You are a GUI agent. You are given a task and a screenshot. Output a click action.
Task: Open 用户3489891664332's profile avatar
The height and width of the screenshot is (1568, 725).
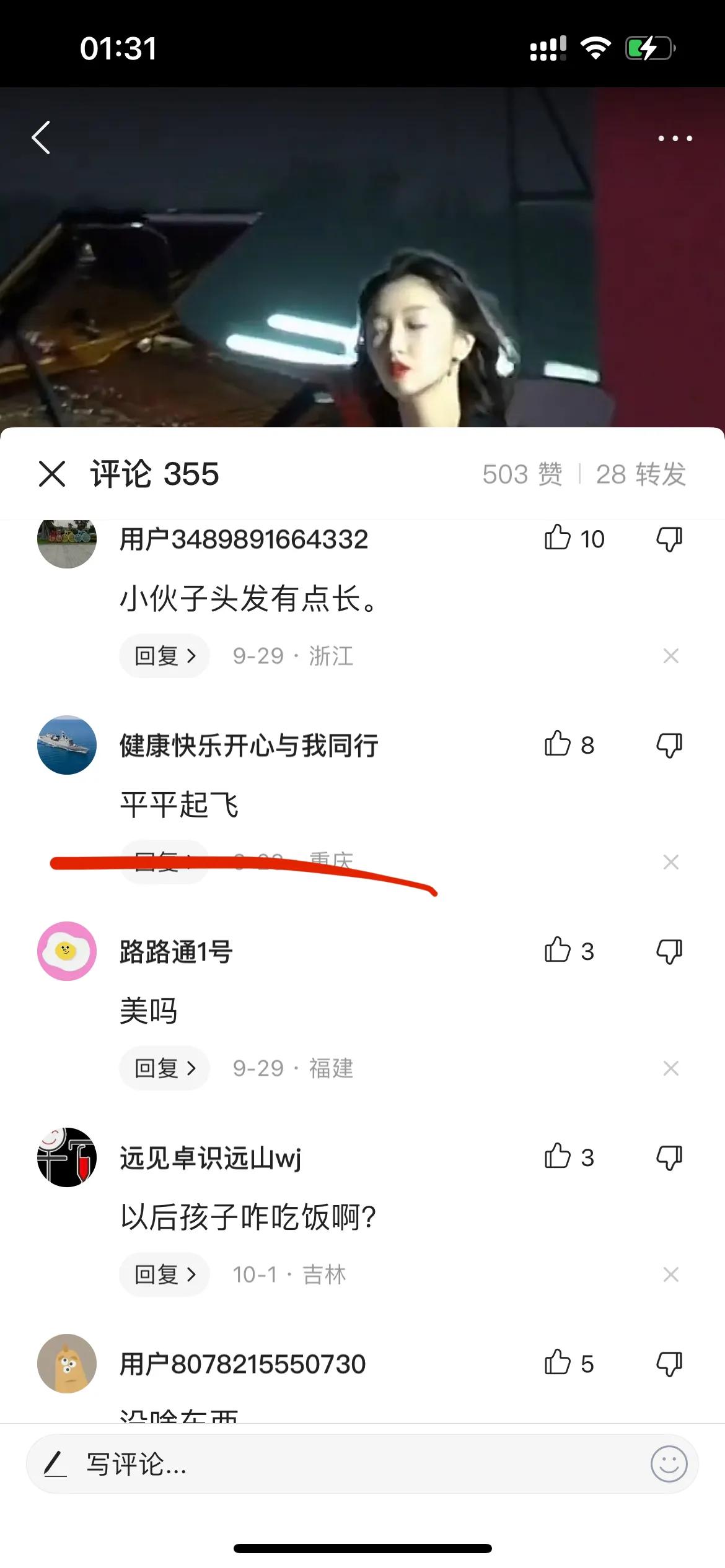coord(66,539)
